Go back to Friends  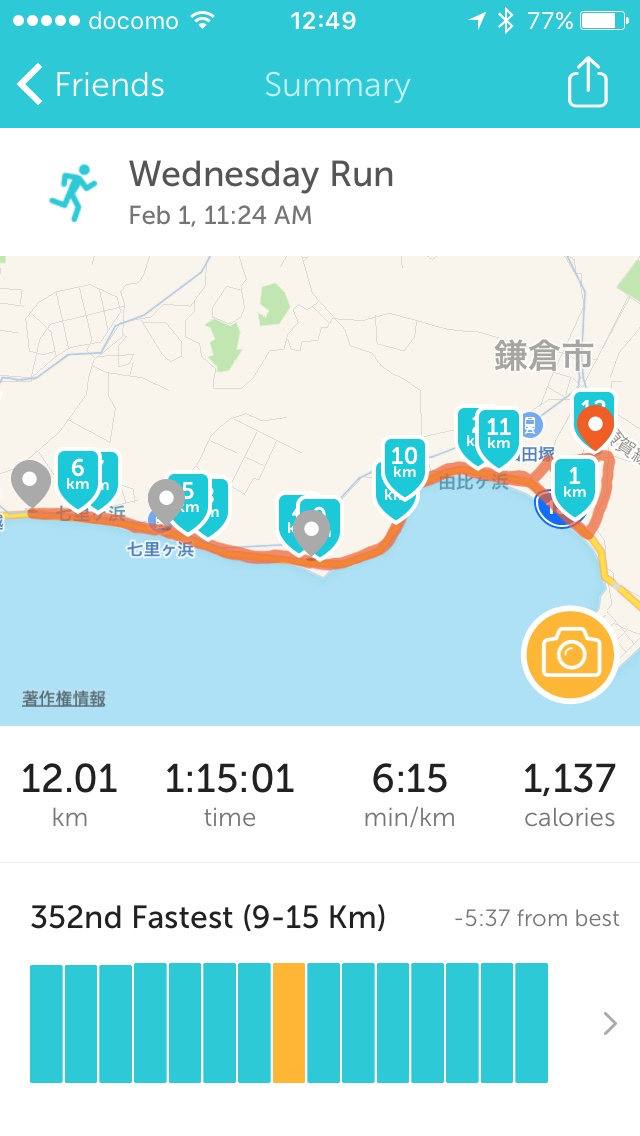tap(90, 85)
